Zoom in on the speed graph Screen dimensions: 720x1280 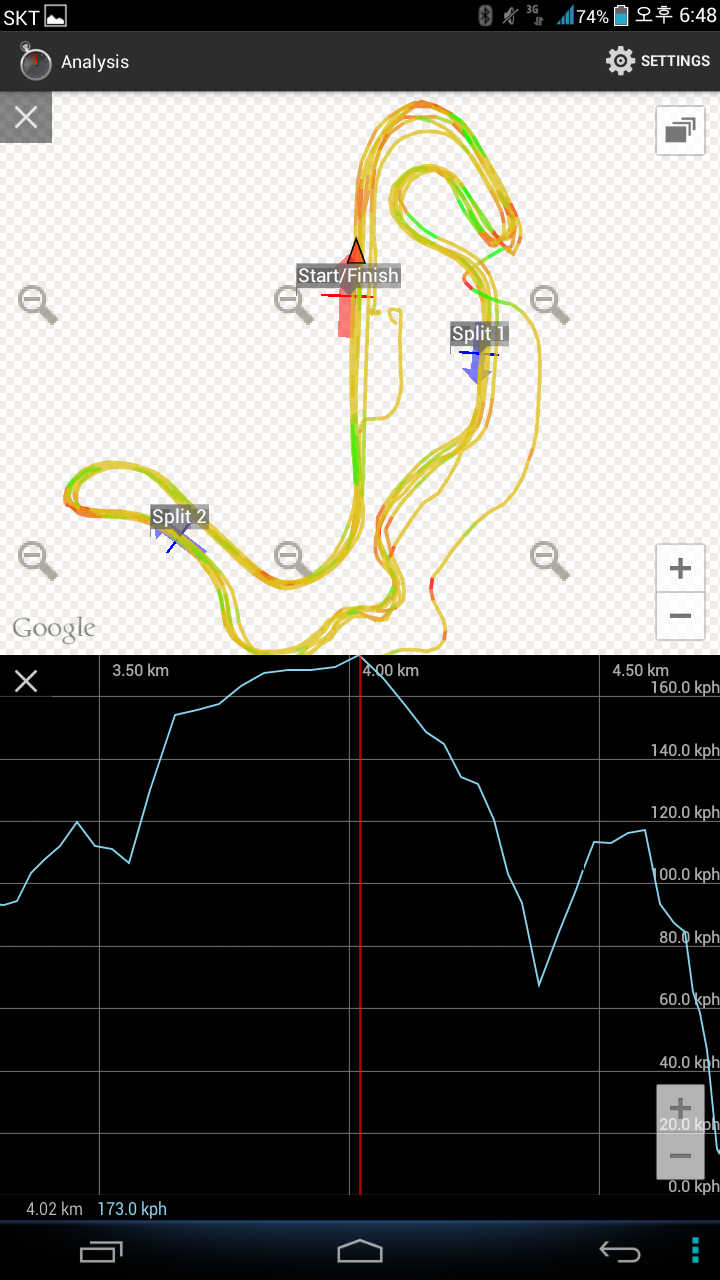680,1108
